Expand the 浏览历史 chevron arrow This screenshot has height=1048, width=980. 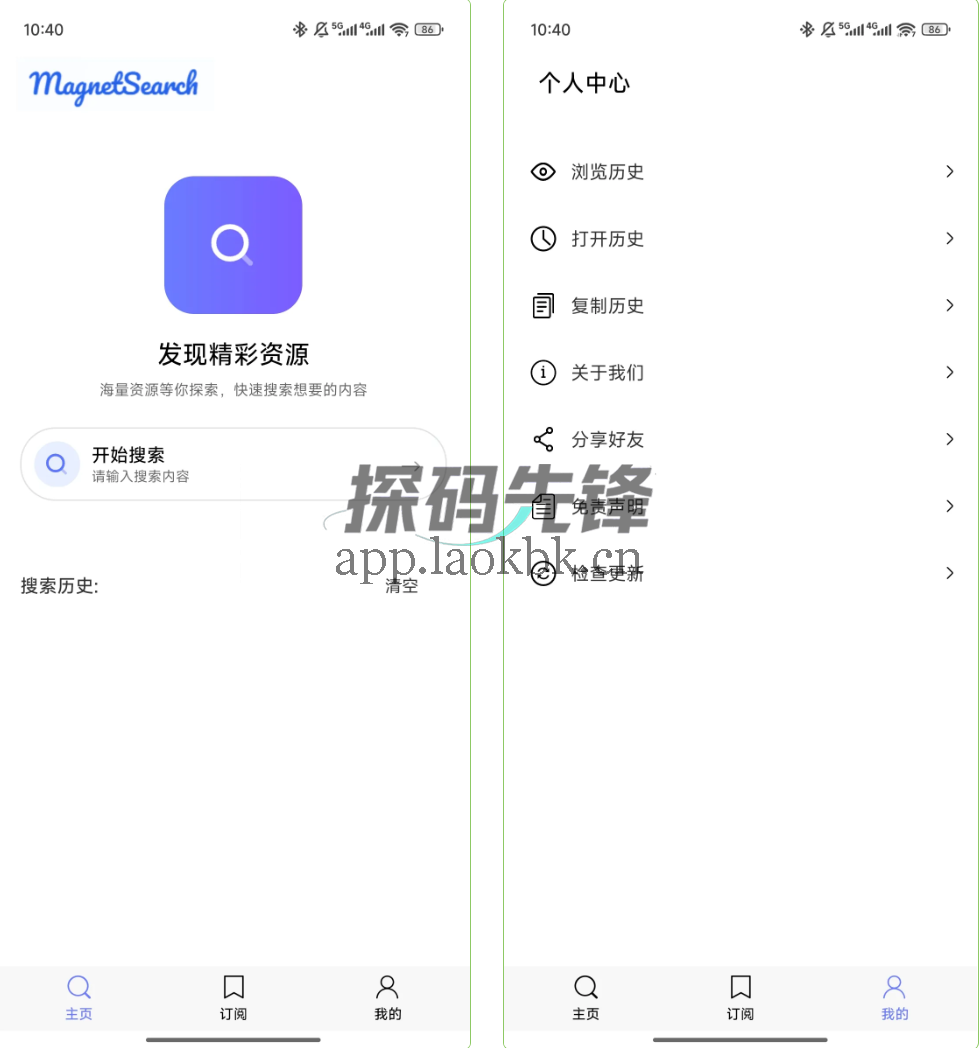click(x=949, y=171)
